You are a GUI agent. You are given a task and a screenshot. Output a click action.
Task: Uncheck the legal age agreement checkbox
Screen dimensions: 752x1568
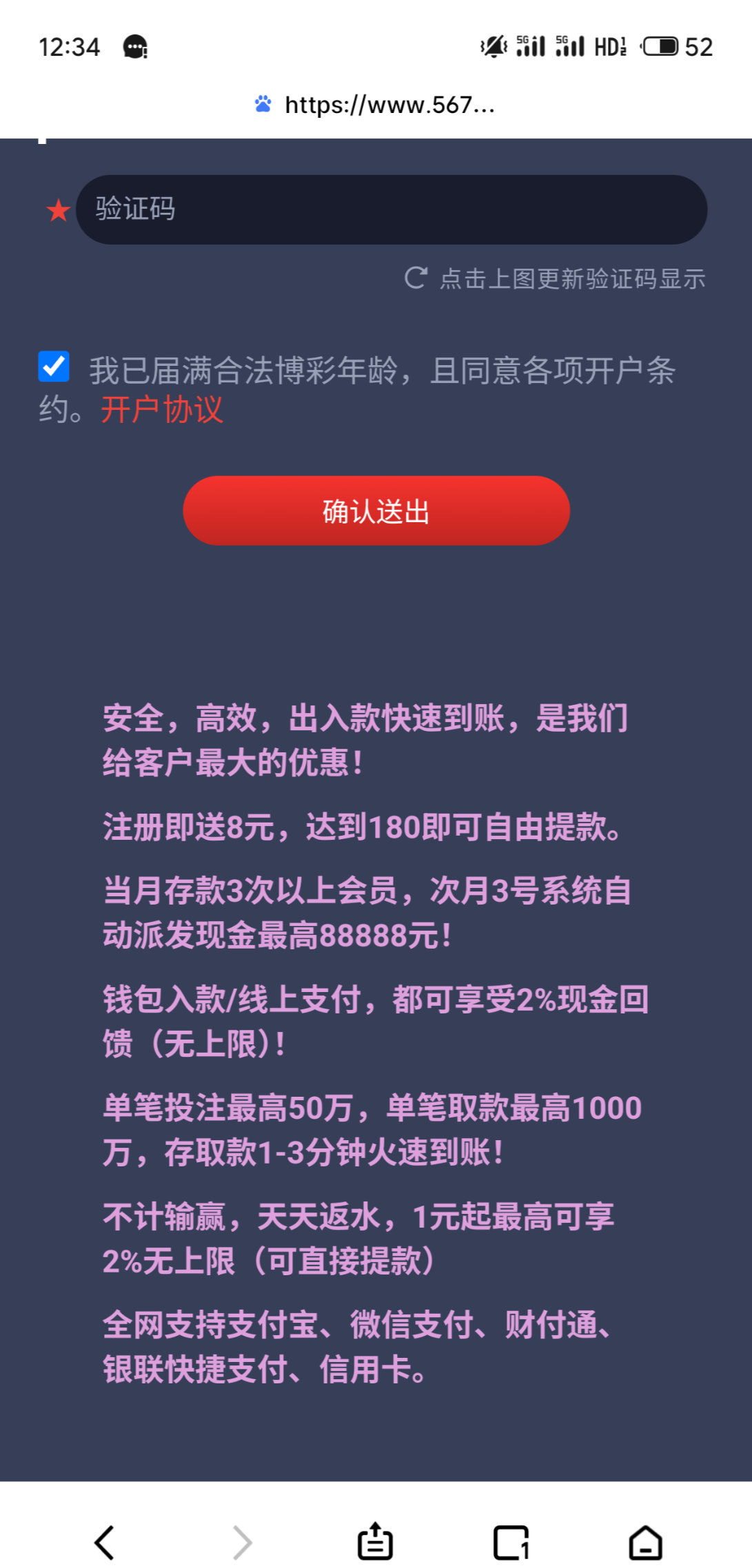click(54, 367)
